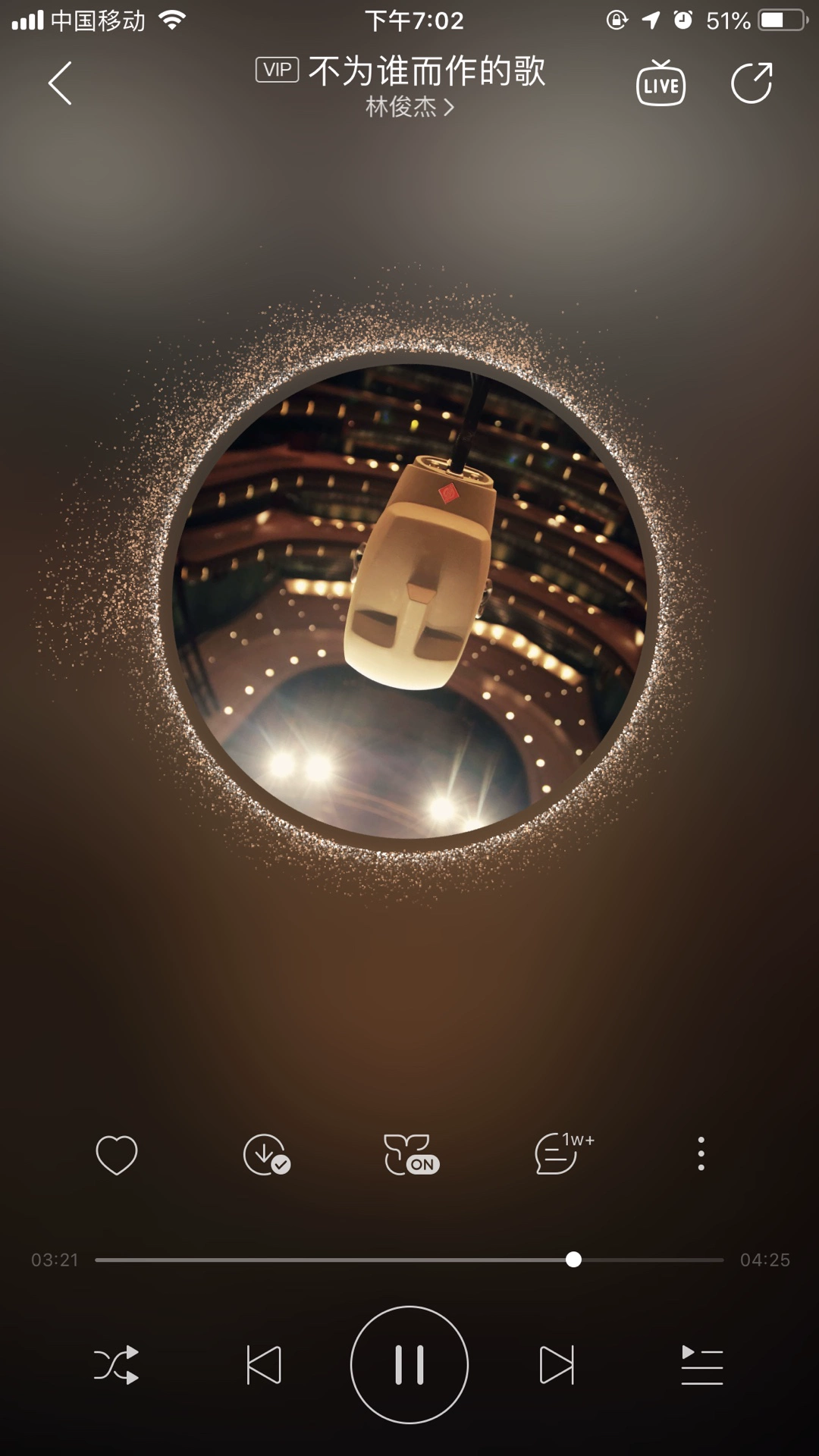The image size is (819, 1456).
Task: Open the three-dot more options menu
Action: click(x=701, y=1154)
